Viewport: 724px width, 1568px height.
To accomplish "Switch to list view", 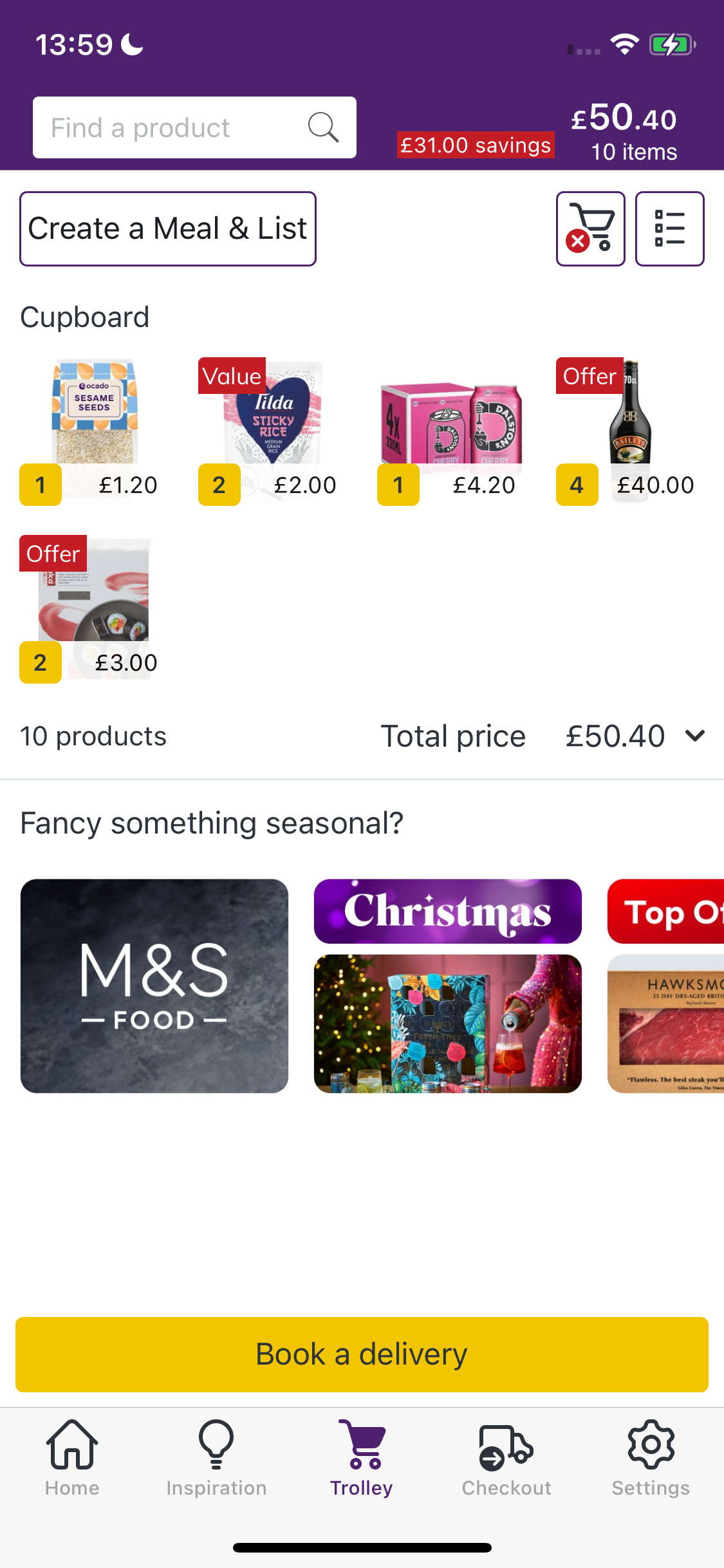I will pos(669,229).
